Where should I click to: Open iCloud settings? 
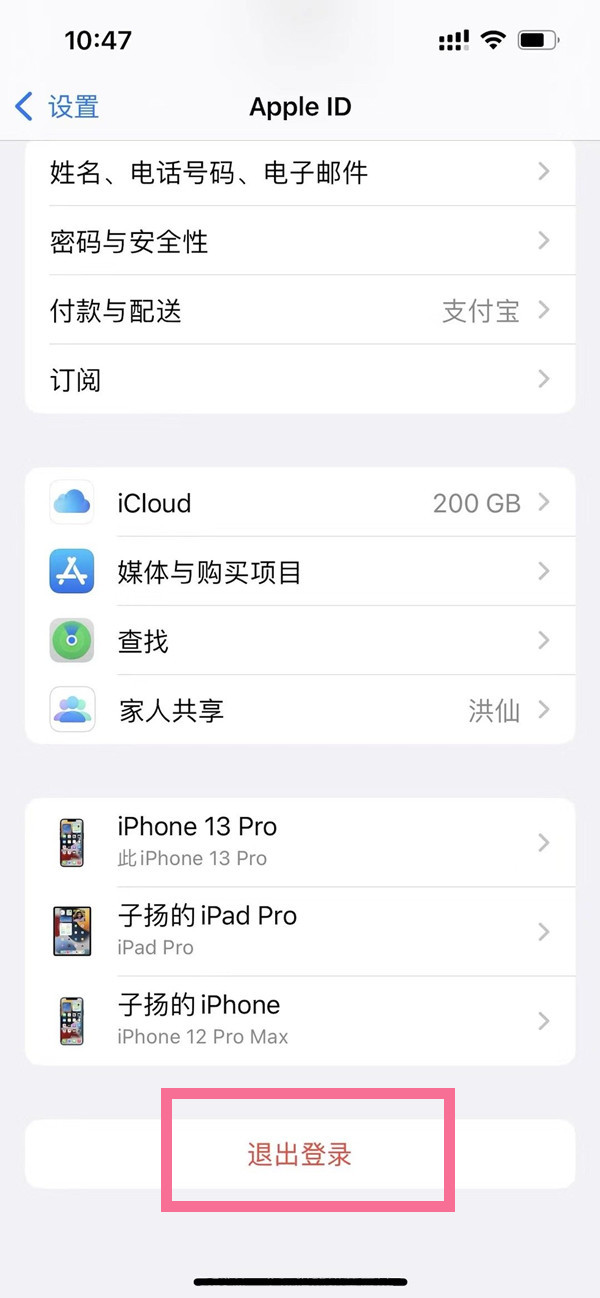[x=300, y=503]
